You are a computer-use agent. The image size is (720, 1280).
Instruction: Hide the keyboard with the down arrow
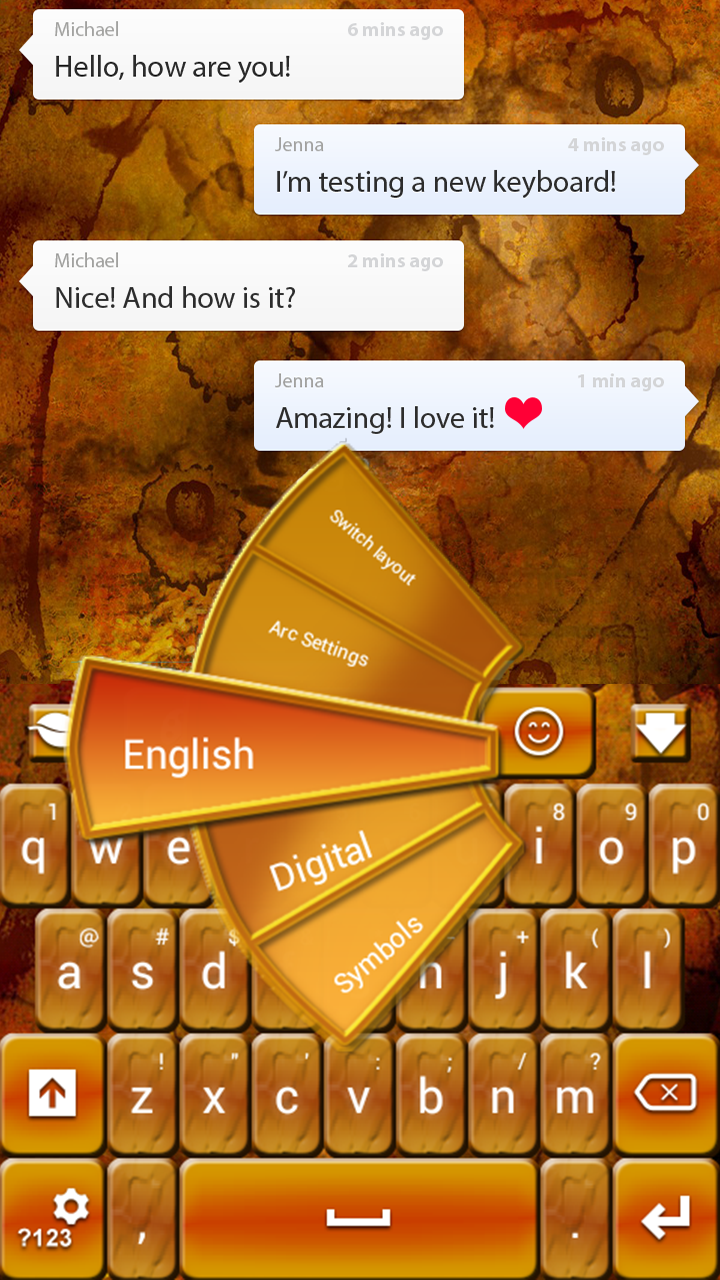[661, 732]
